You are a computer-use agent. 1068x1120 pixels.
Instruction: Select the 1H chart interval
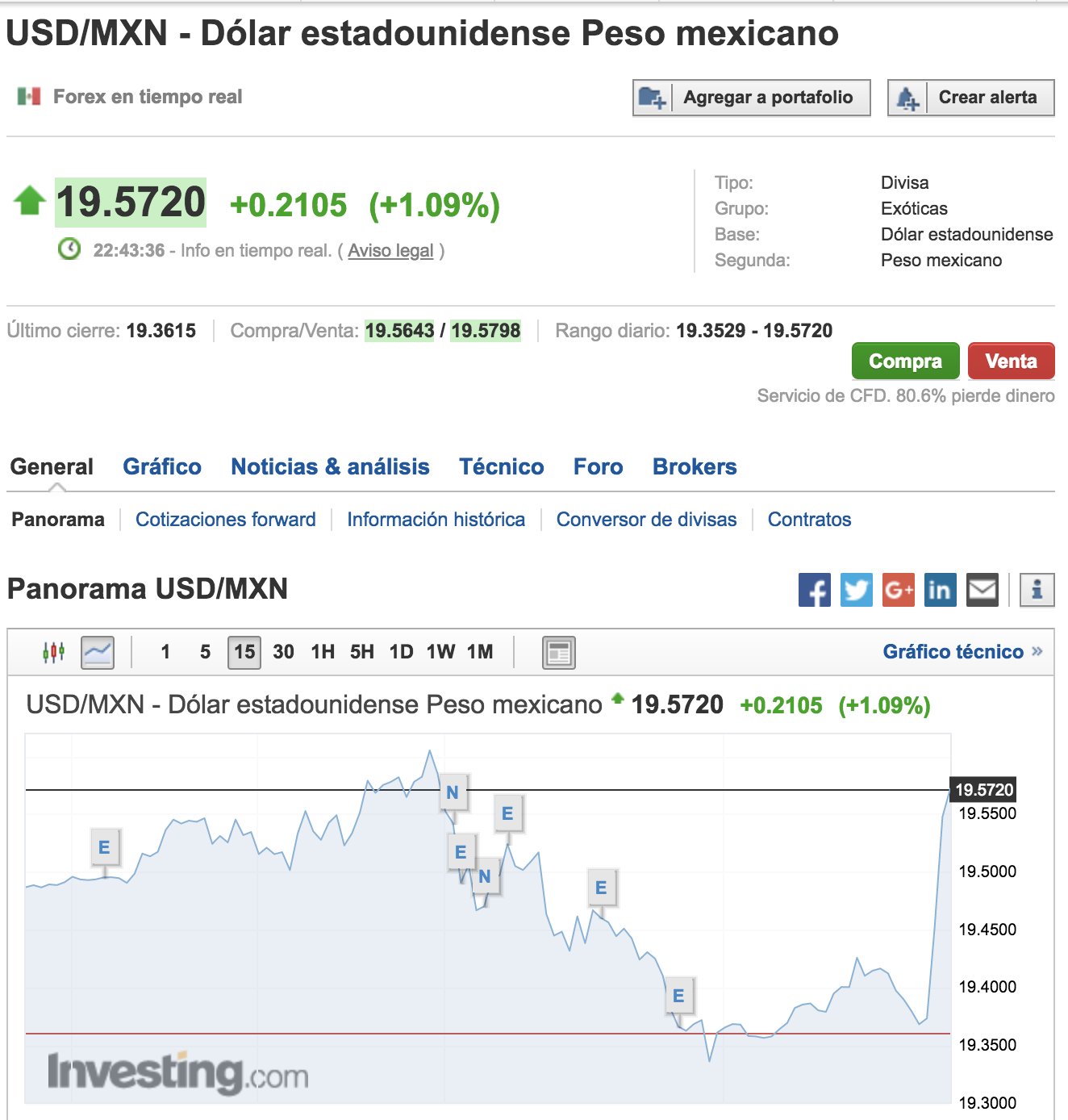tap(323, 652)
